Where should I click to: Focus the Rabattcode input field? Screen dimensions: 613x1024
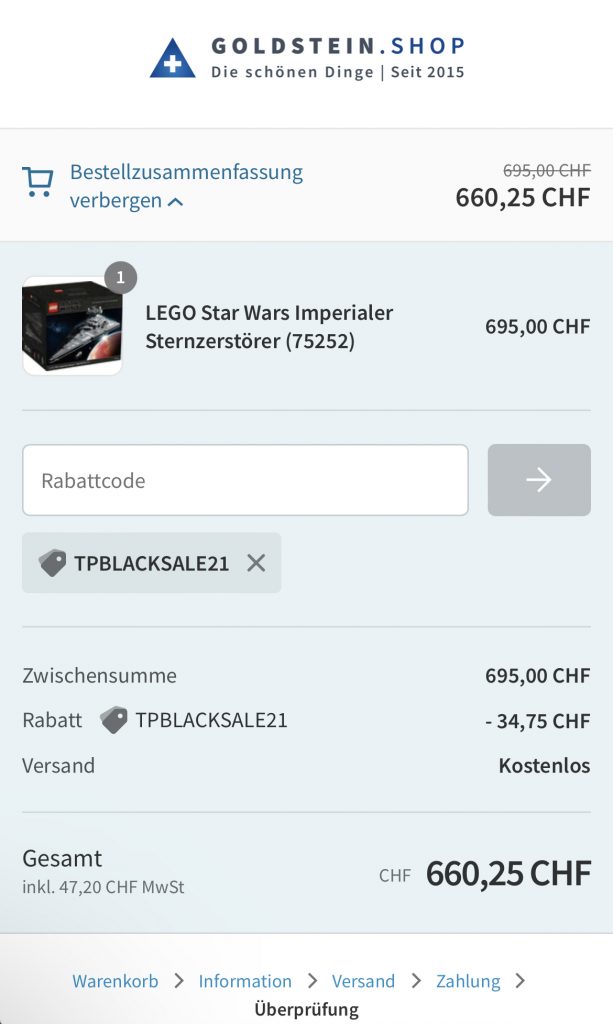coord(245,480)
